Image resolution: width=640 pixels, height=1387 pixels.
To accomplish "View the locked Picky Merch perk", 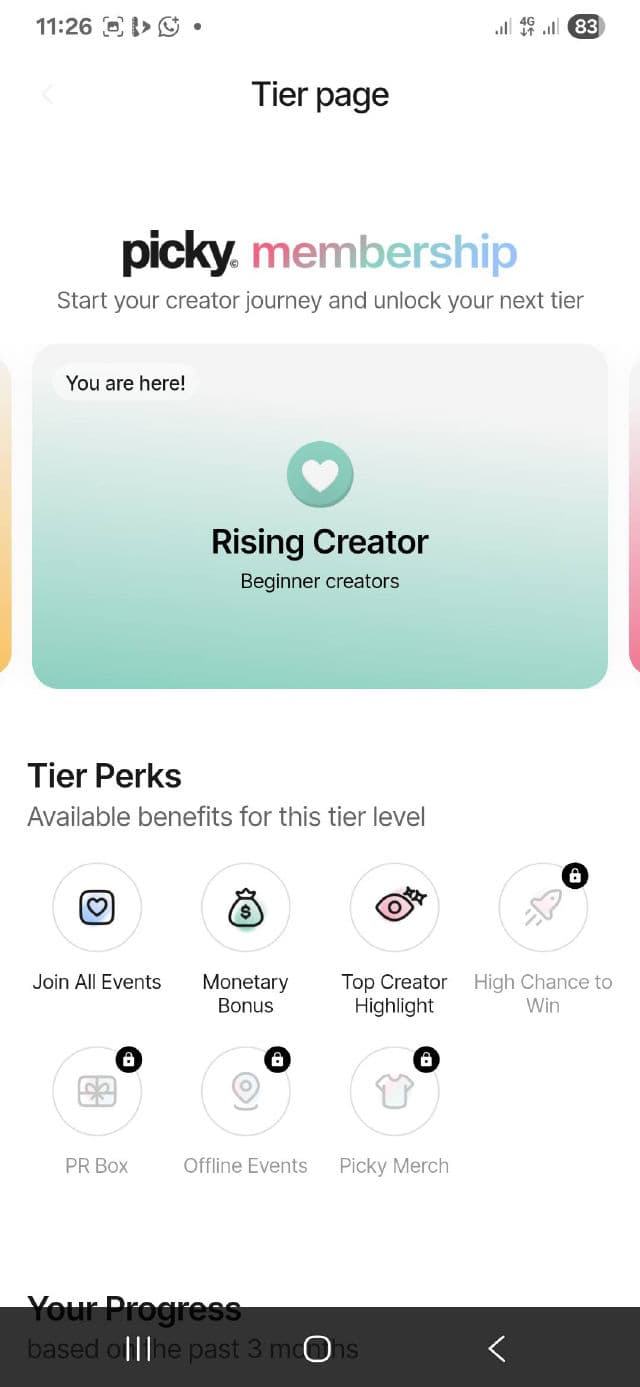I will point(394,1092).
